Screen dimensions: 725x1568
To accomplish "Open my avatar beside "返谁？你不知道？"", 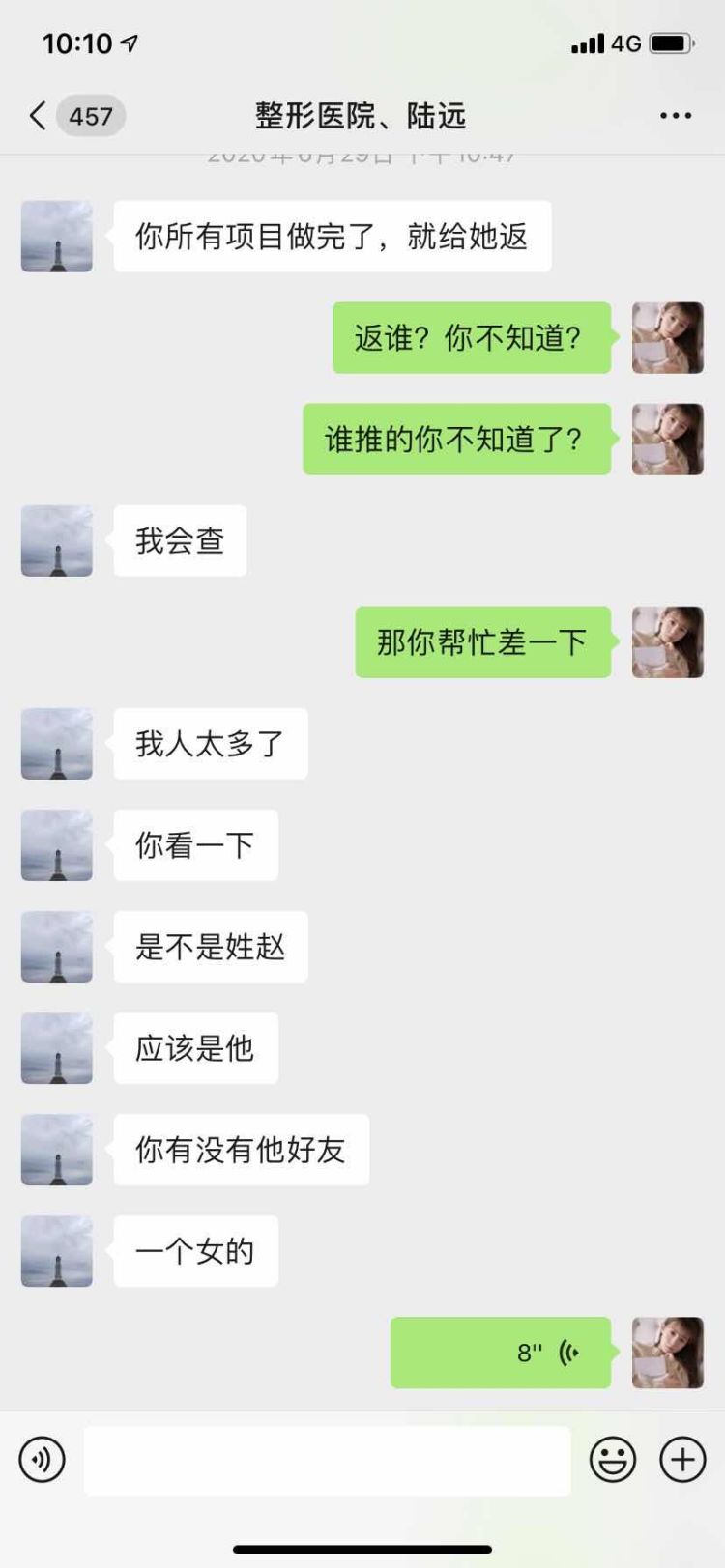I will click(667, 338).
